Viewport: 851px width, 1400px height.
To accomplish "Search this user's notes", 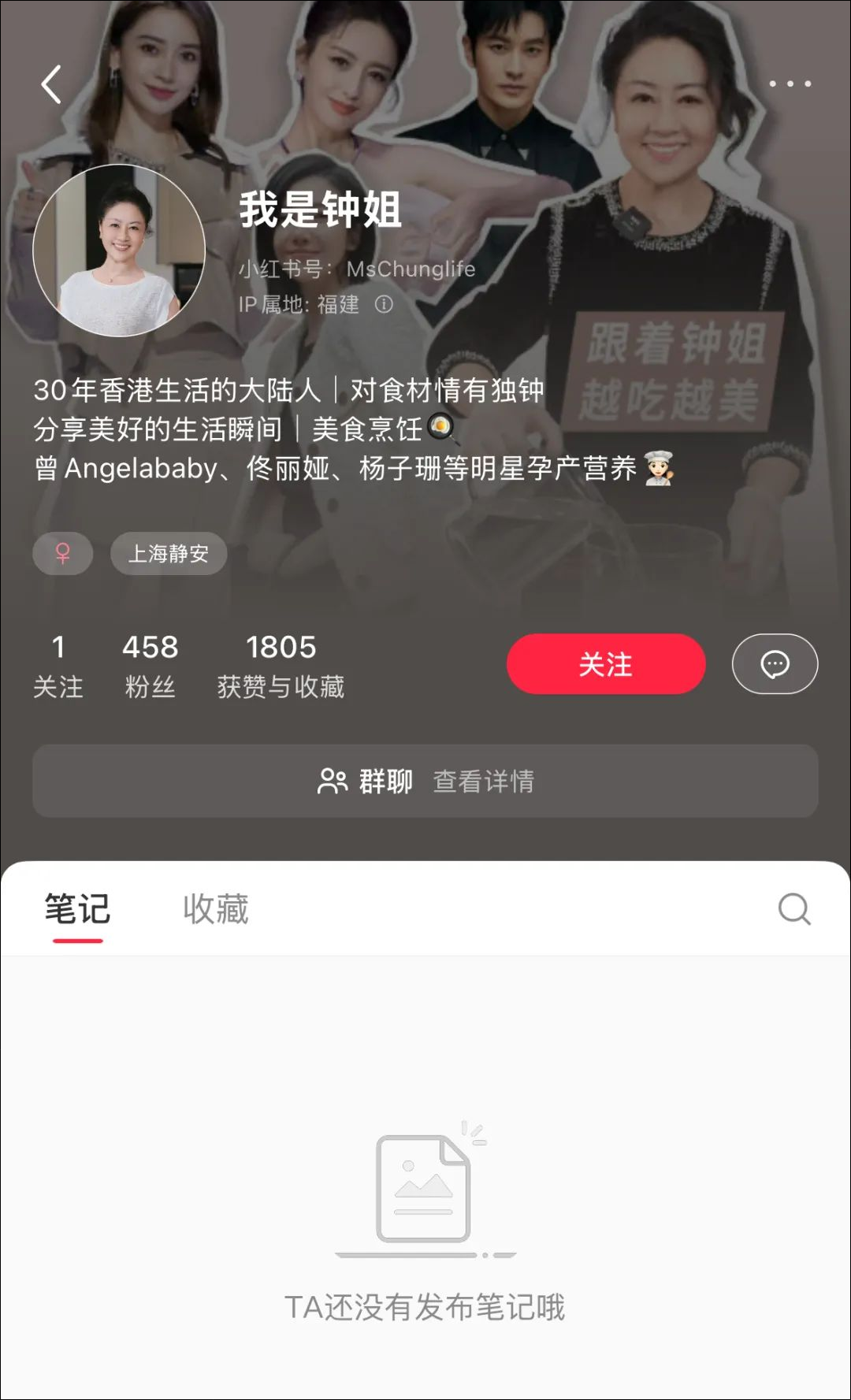I will pos(793,909).
